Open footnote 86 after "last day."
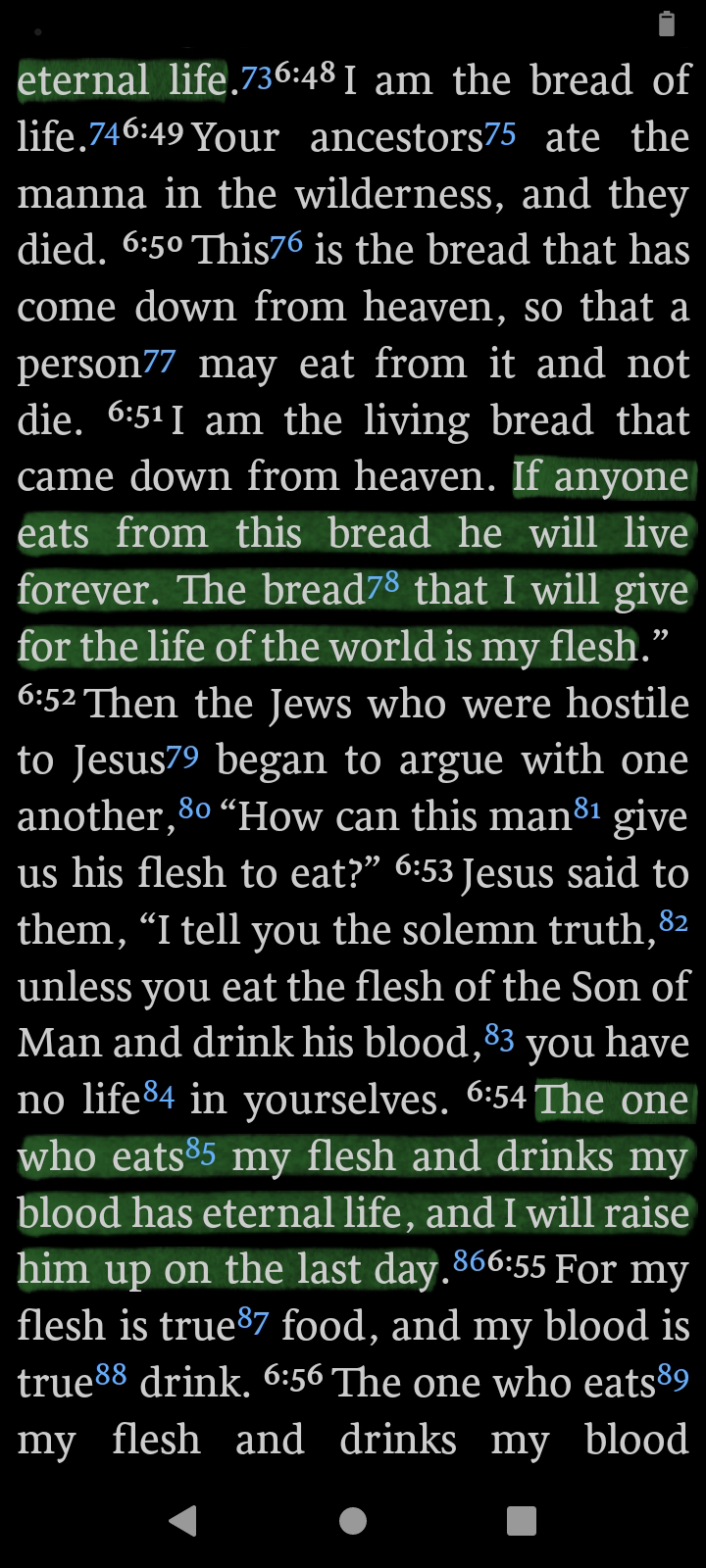706x1568 pixels. (469, 1263)
